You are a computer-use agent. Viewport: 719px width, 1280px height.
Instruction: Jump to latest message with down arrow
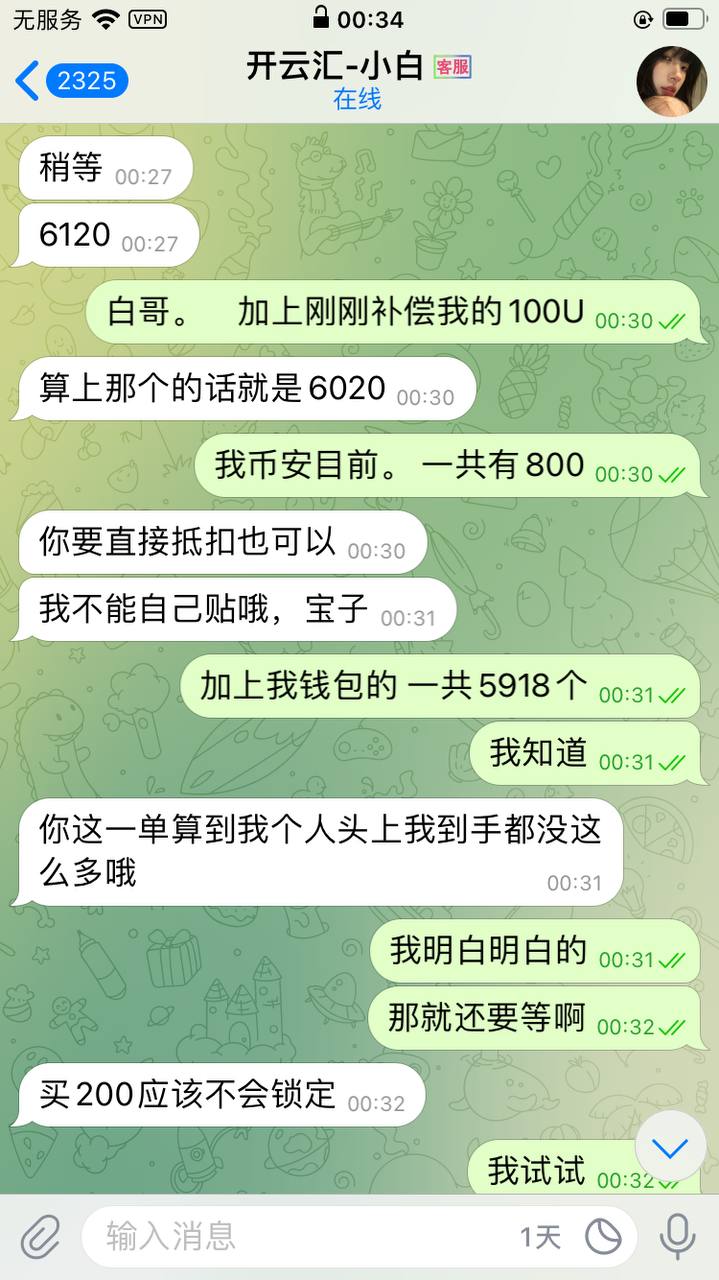(670, 1149)
